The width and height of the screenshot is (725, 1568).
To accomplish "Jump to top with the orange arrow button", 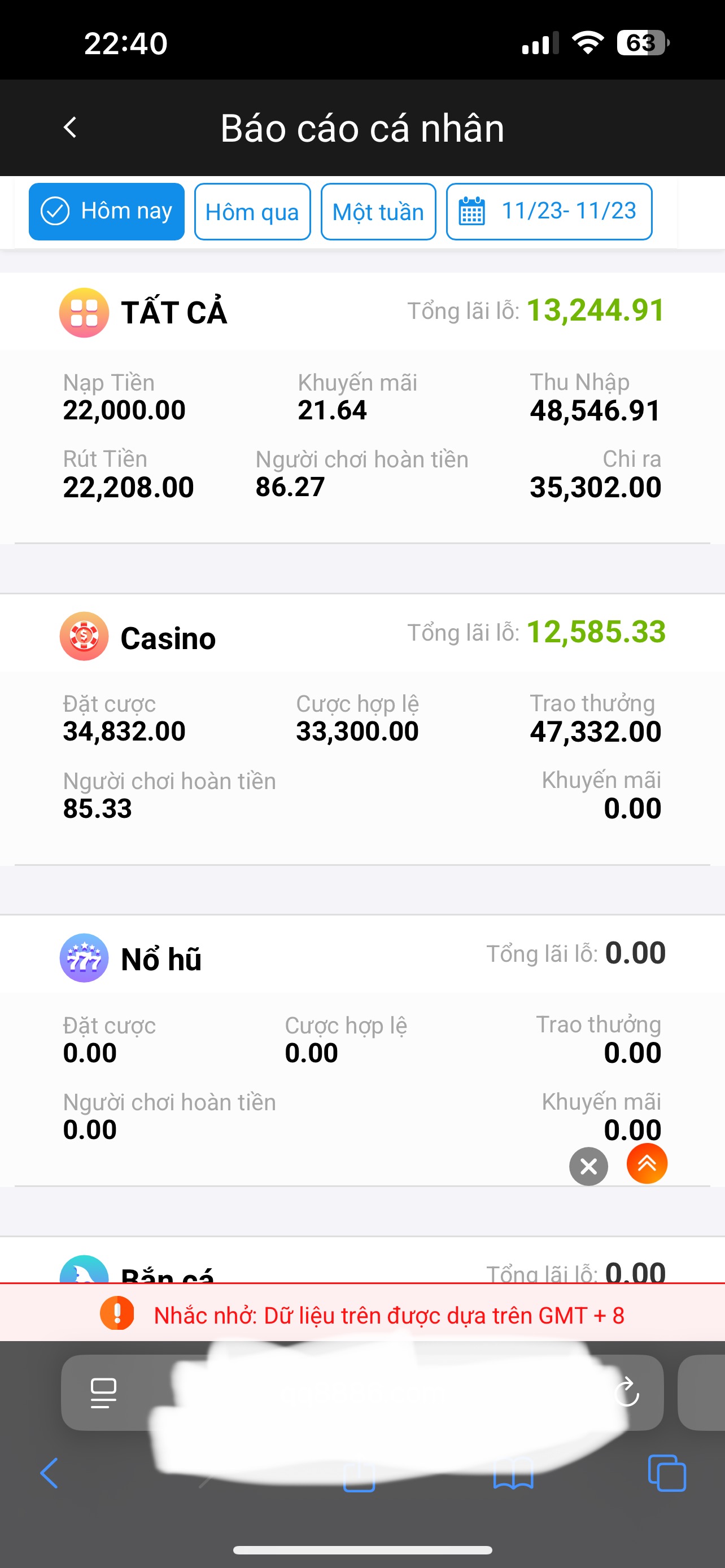I will [x=647, y=1163].
